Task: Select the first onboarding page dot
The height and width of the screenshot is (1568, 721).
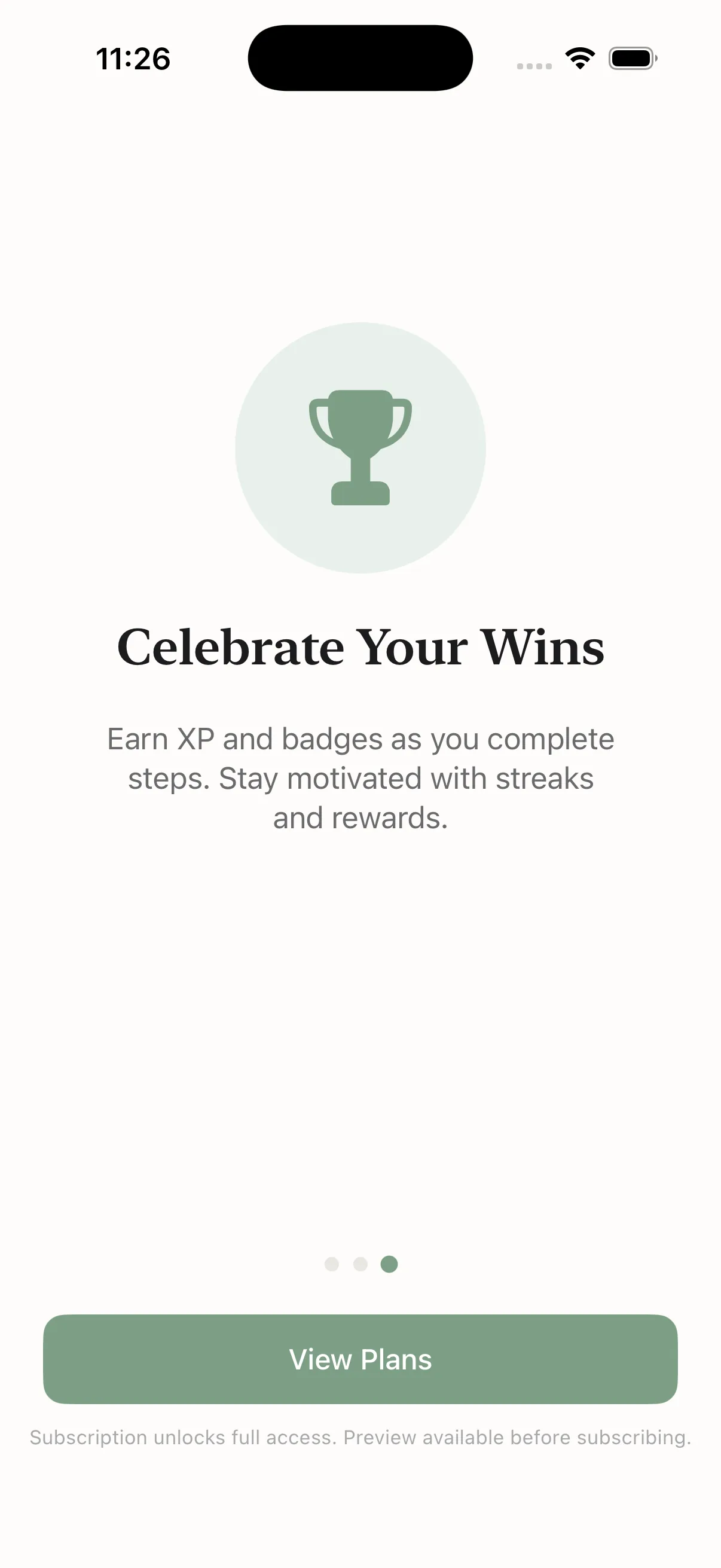Action: 332,1264
